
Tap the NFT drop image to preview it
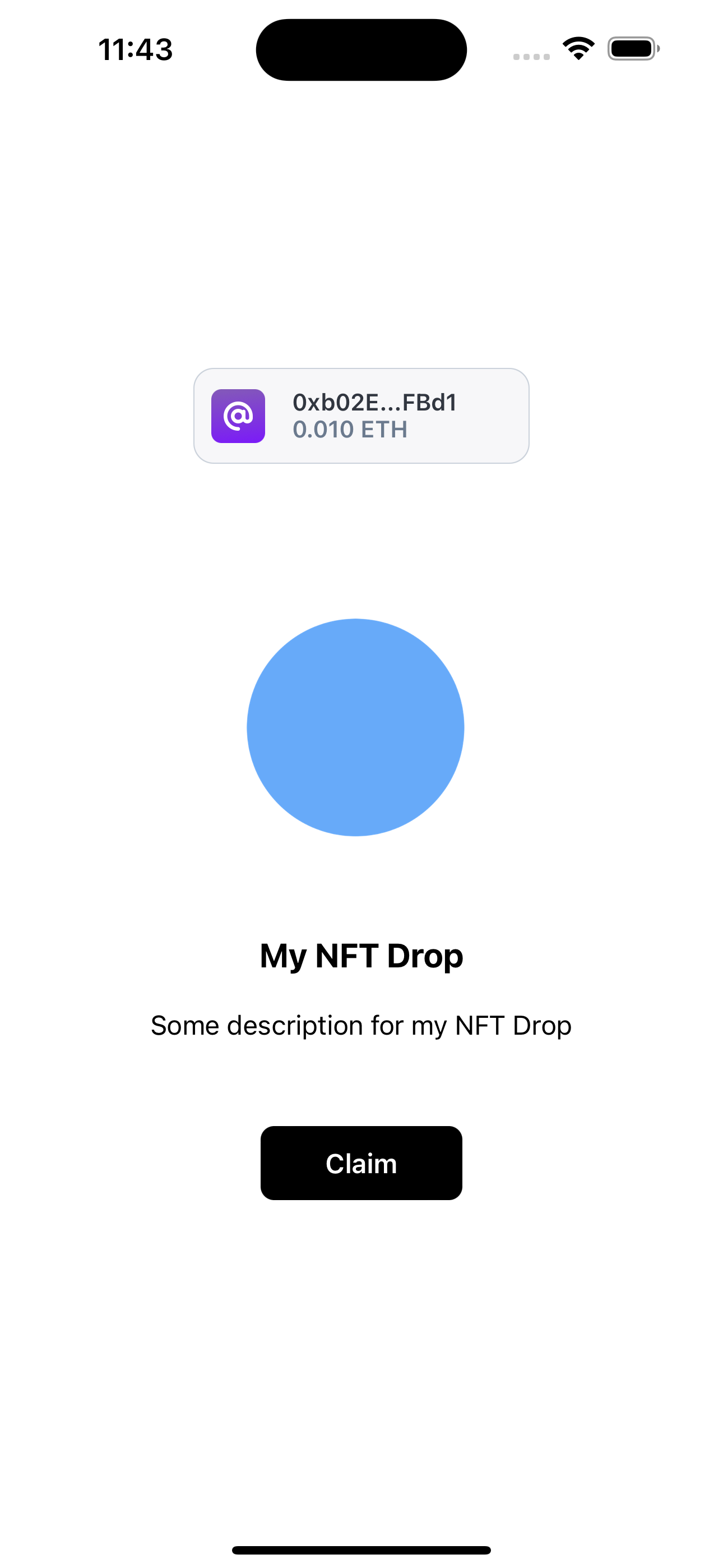(355, 727)
